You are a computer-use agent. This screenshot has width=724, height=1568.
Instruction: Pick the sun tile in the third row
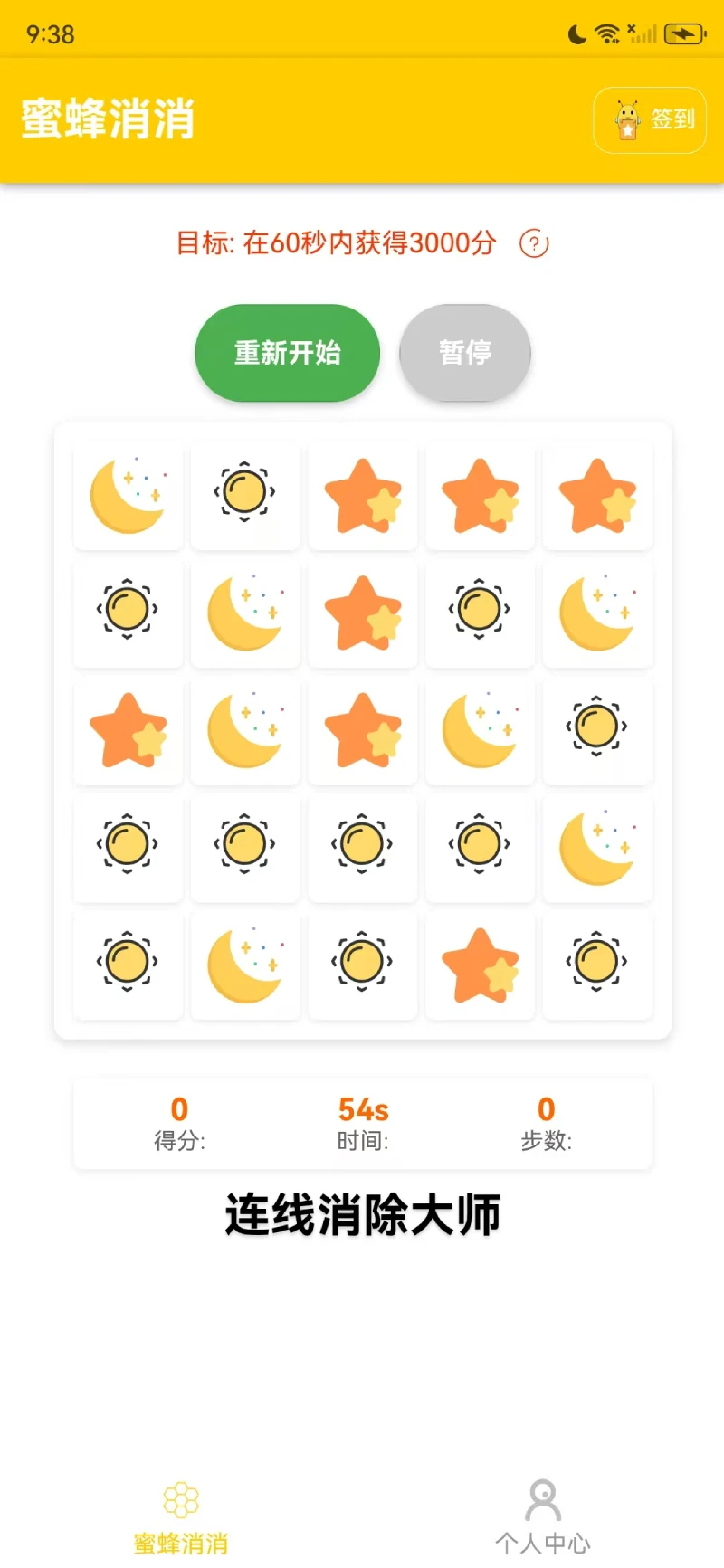click(597, 731)
